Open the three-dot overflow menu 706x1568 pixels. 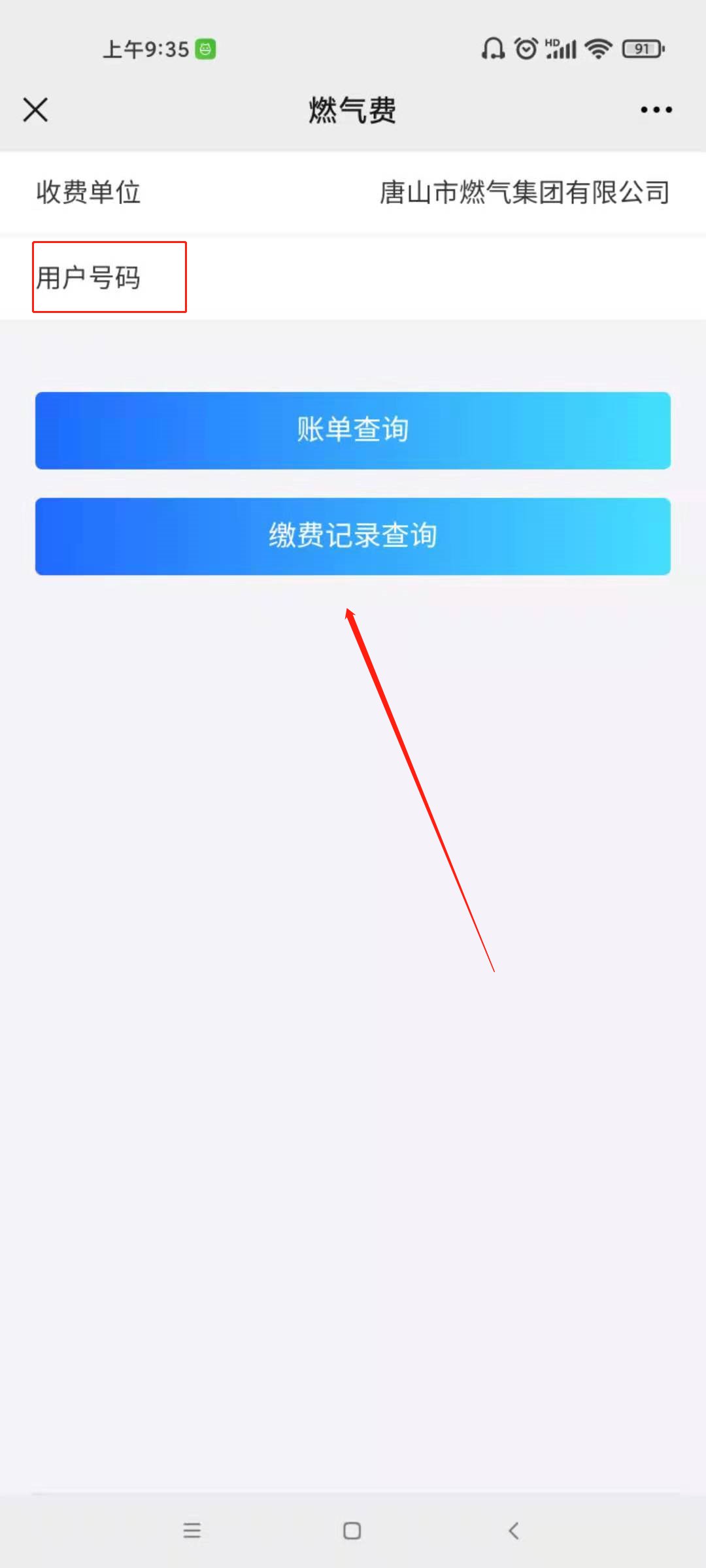pos(656,110)
